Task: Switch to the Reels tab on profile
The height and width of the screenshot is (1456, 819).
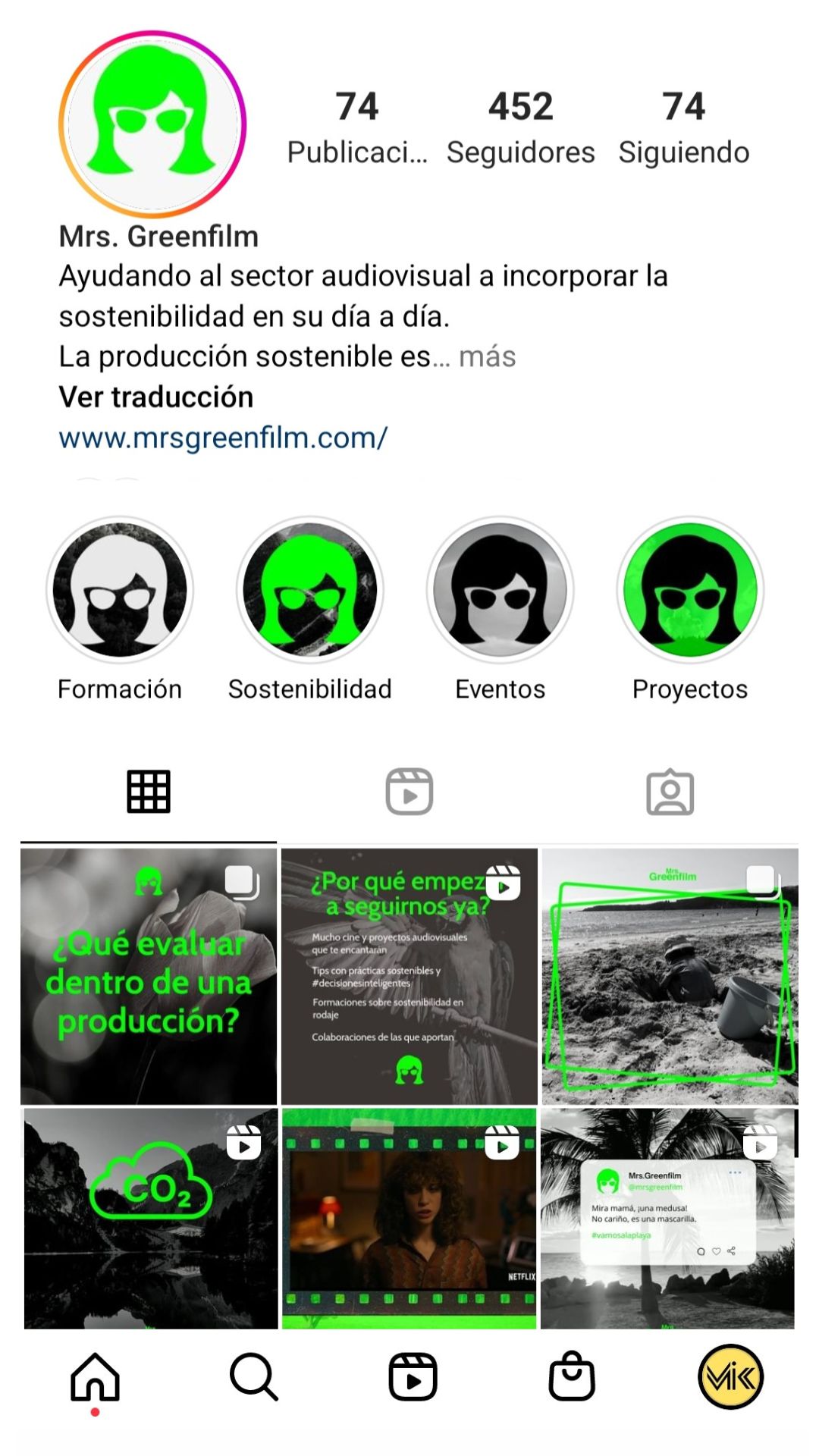Action: 409,792
